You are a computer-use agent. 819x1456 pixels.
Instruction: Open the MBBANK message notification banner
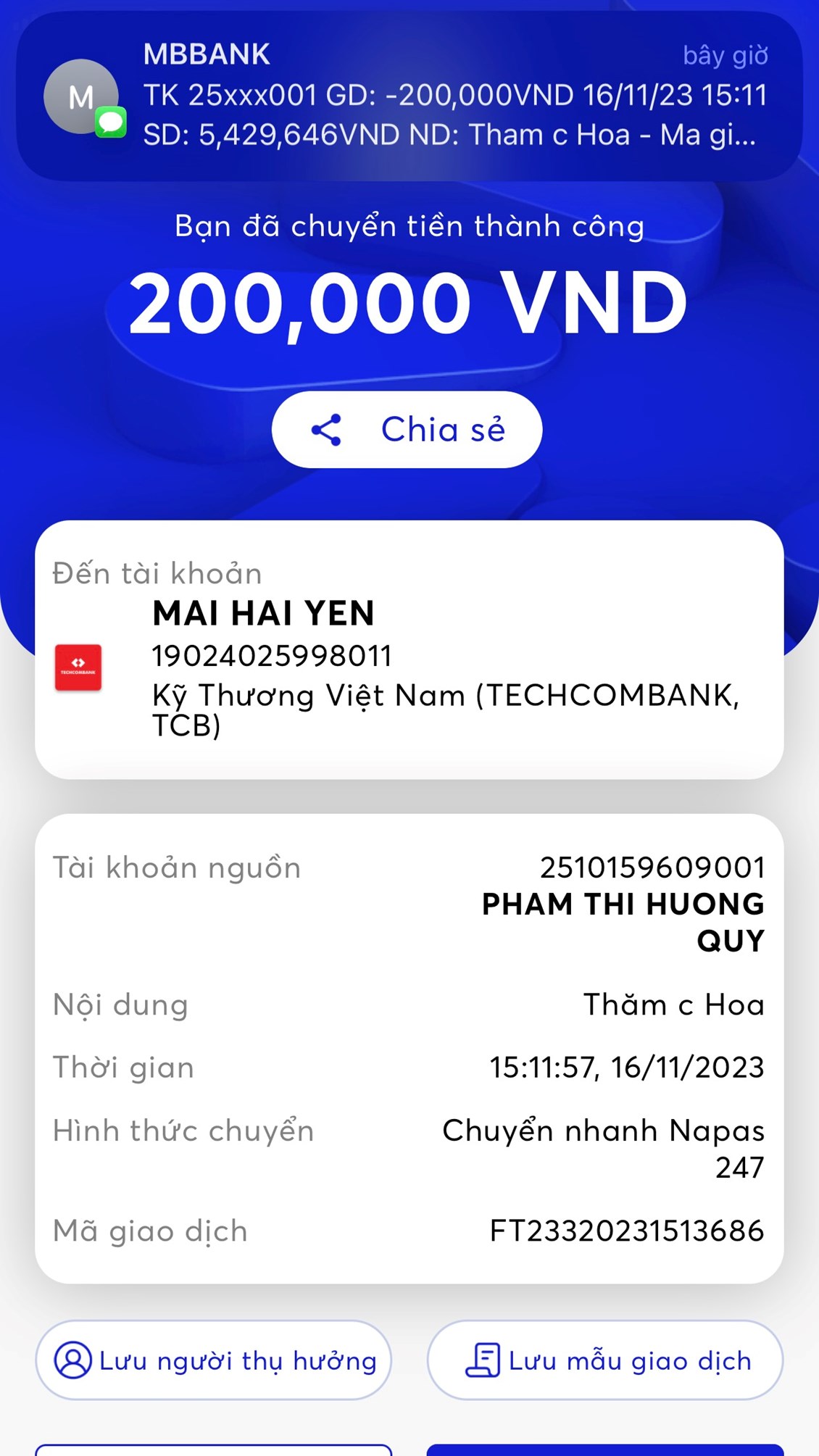[x=409, y=96]
